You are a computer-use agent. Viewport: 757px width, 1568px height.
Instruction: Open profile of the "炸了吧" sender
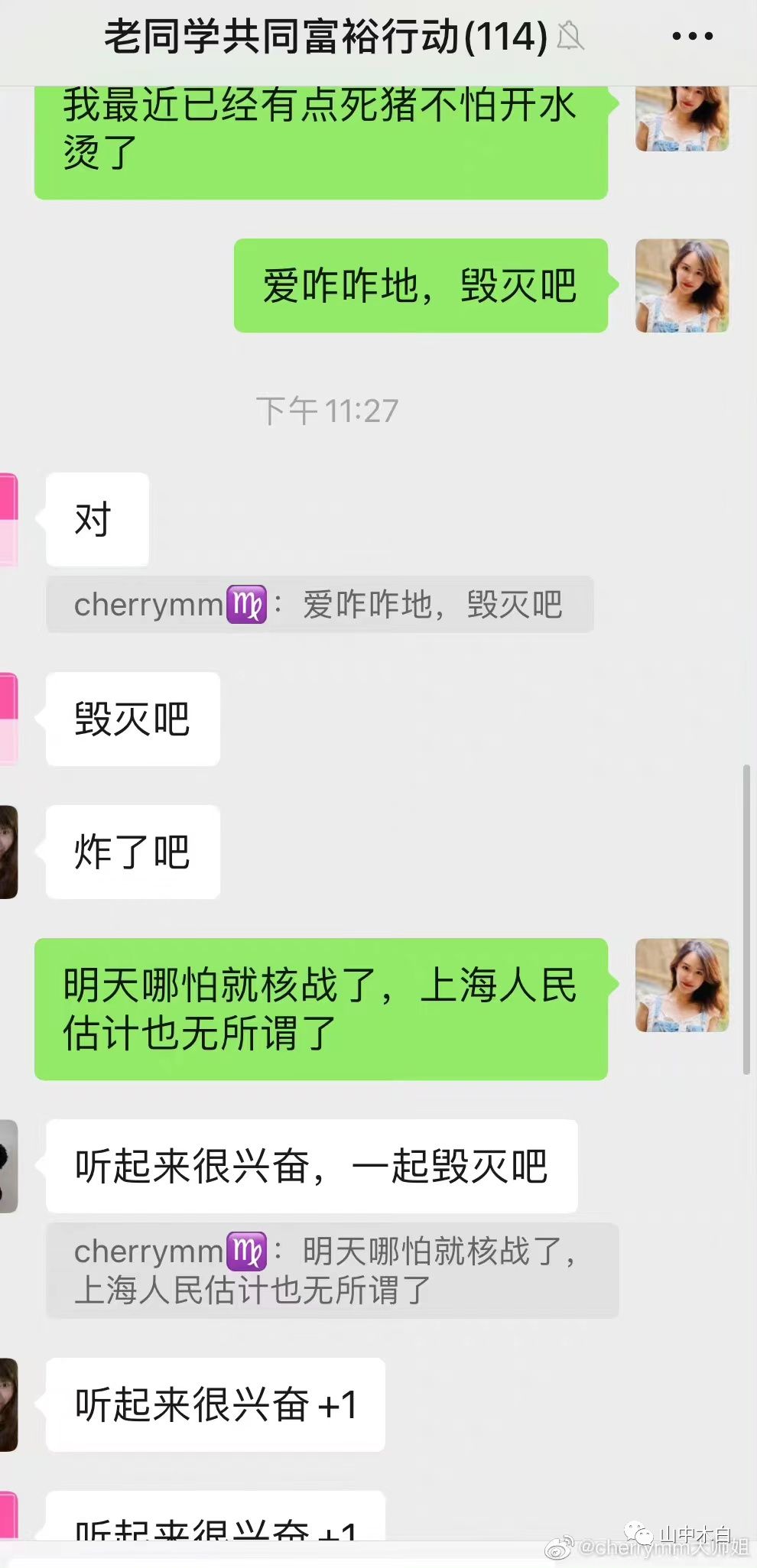click(8, 852)
